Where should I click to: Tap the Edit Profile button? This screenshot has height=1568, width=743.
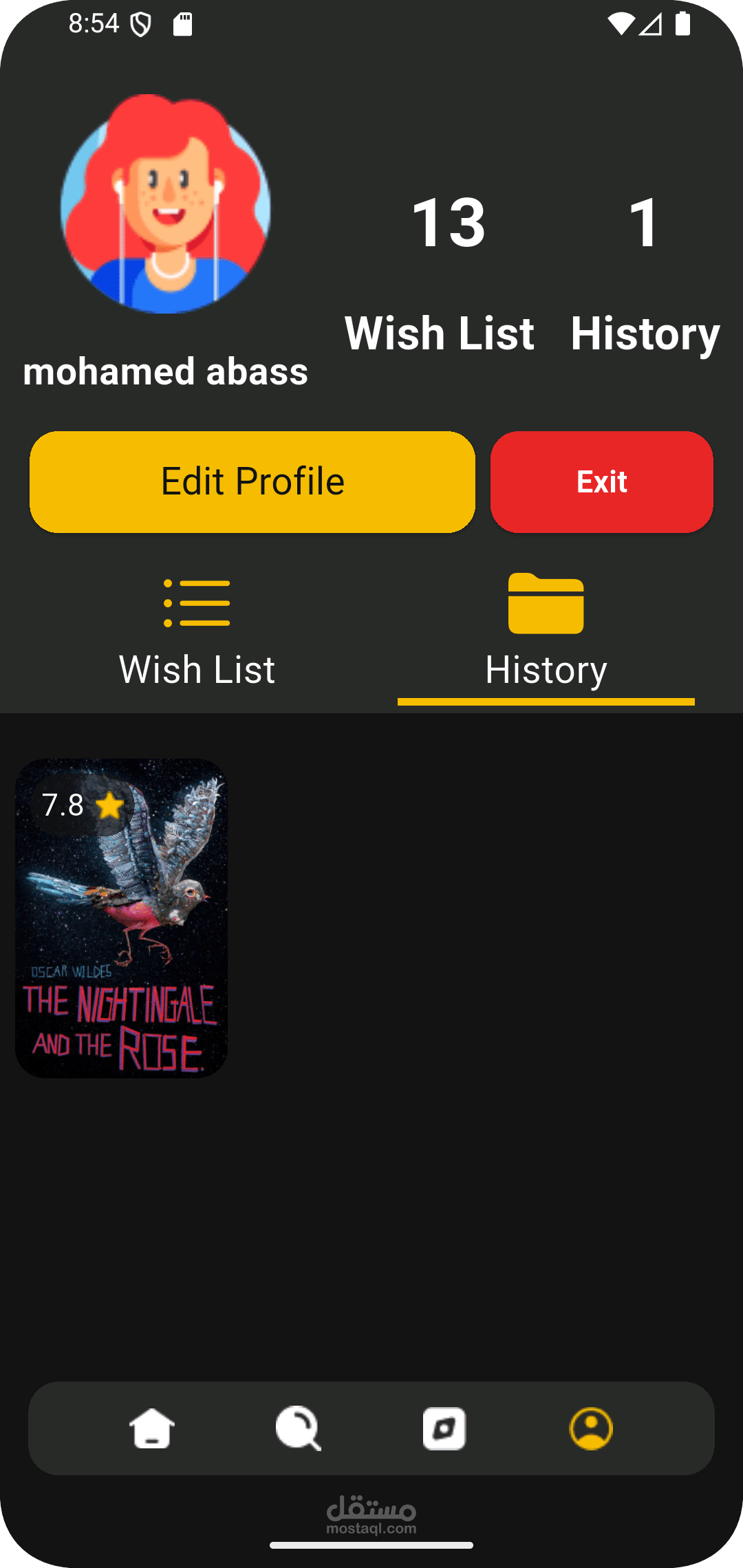coord(252,481)
